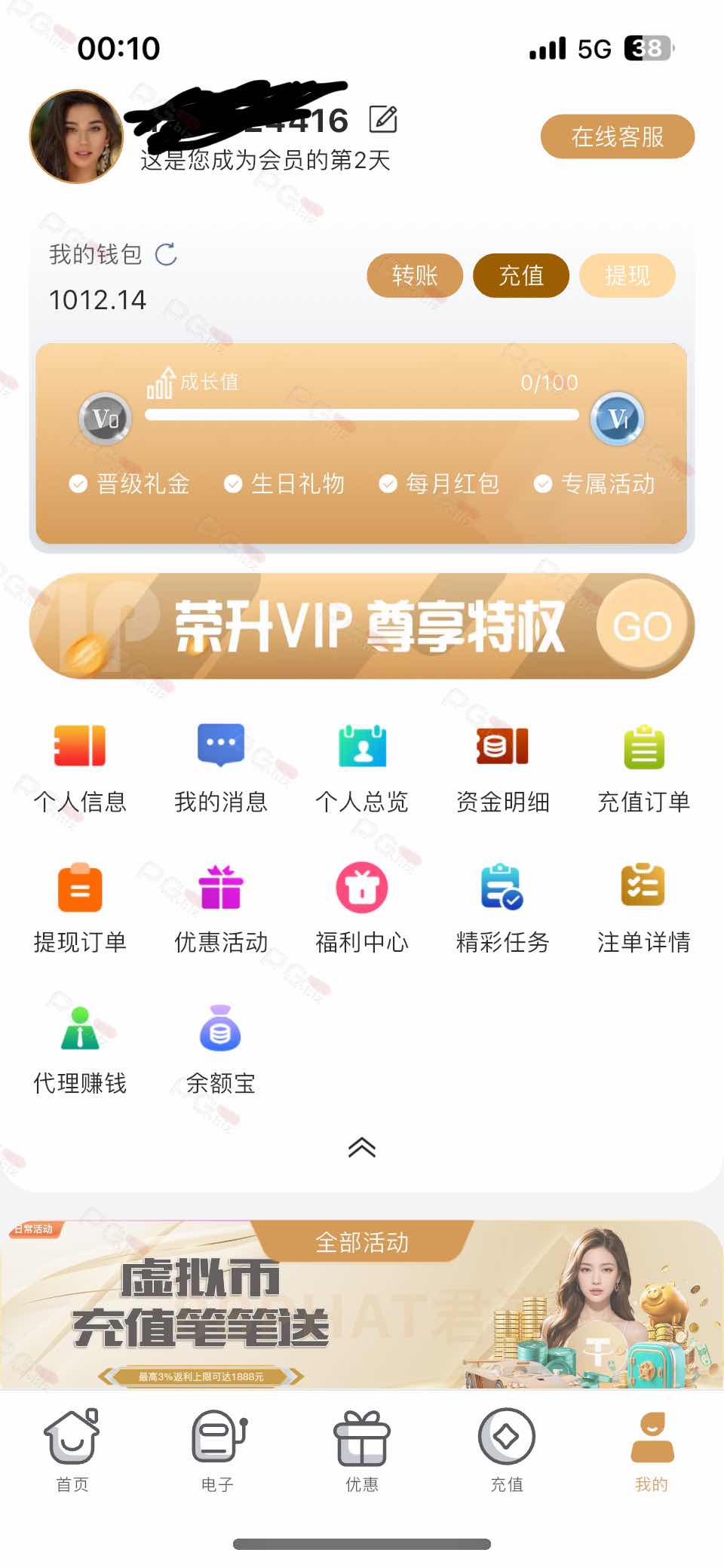Image resolution: width=724 pixels, height=1568 pixels.
Task: Refresh the 我的钱包 balance
Action: tap(166, 255)
